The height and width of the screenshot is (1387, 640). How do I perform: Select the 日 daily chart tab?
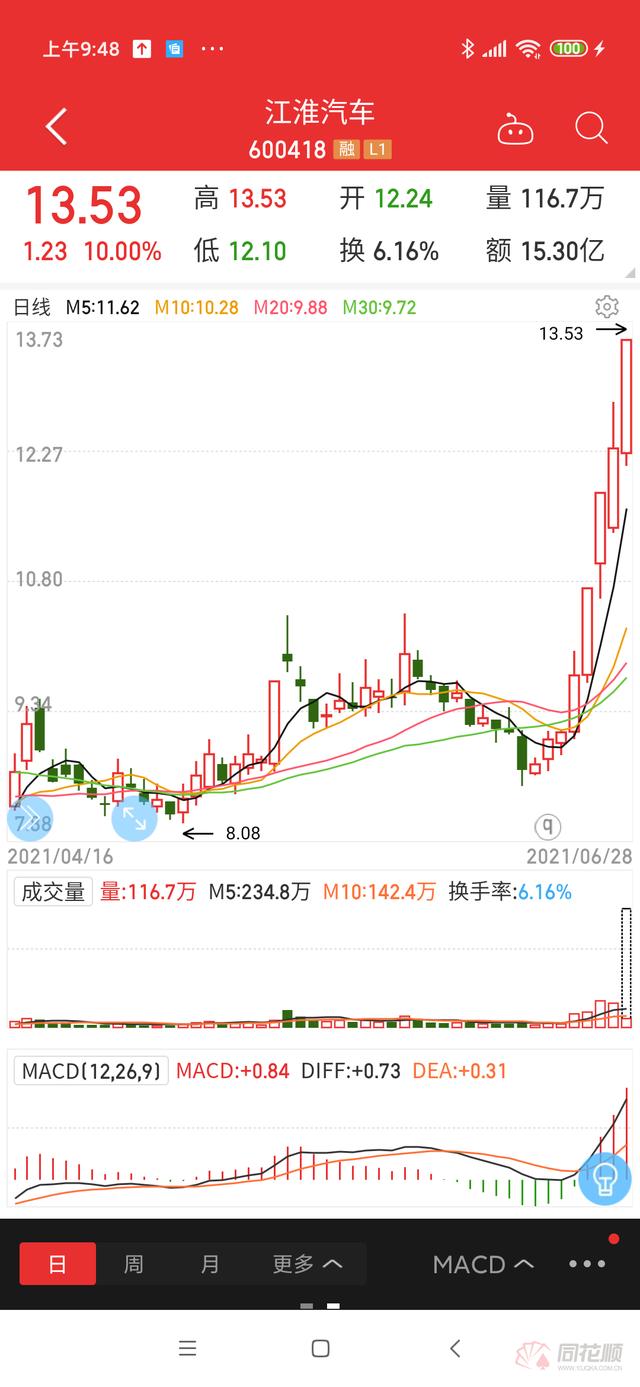(x=58, y=1264)
